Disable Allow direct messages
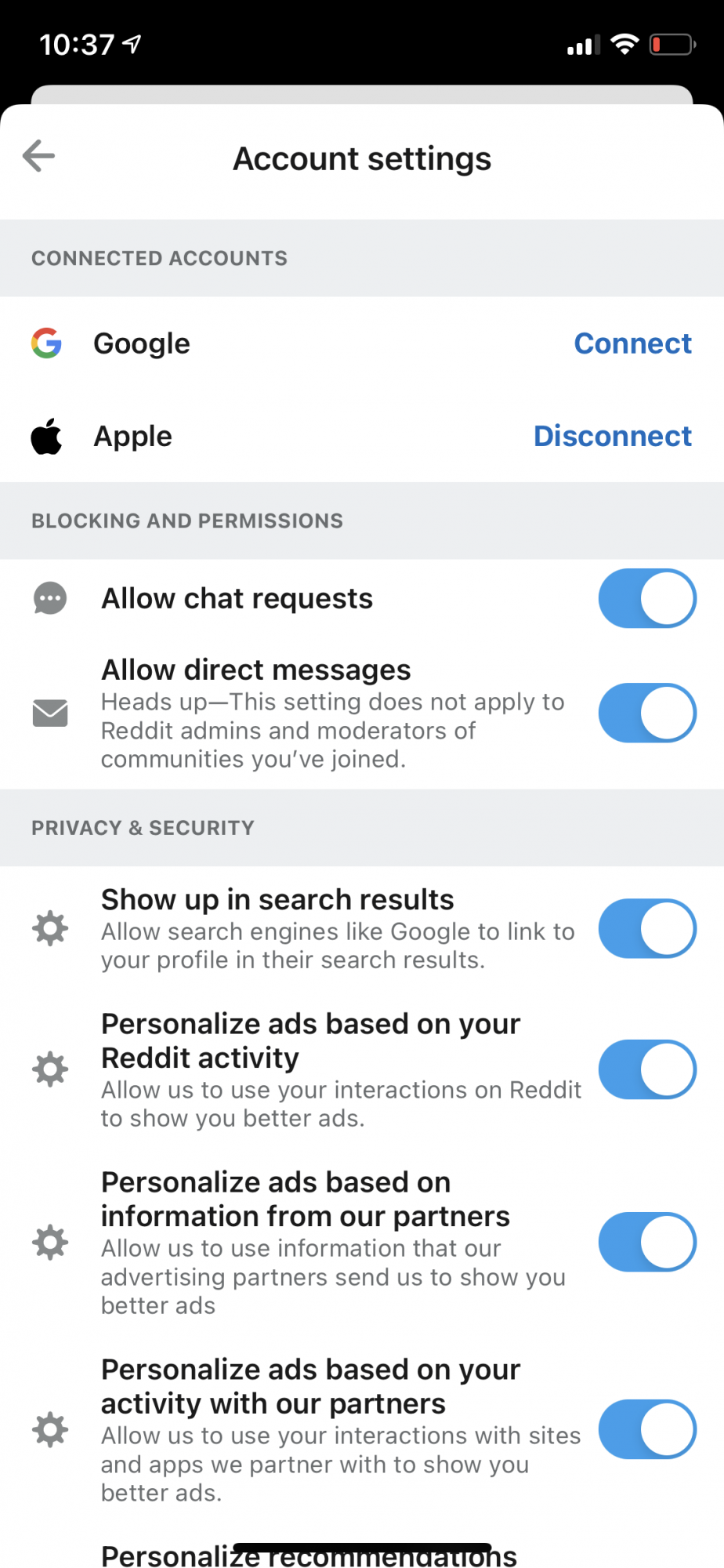 tap(646, 713)
